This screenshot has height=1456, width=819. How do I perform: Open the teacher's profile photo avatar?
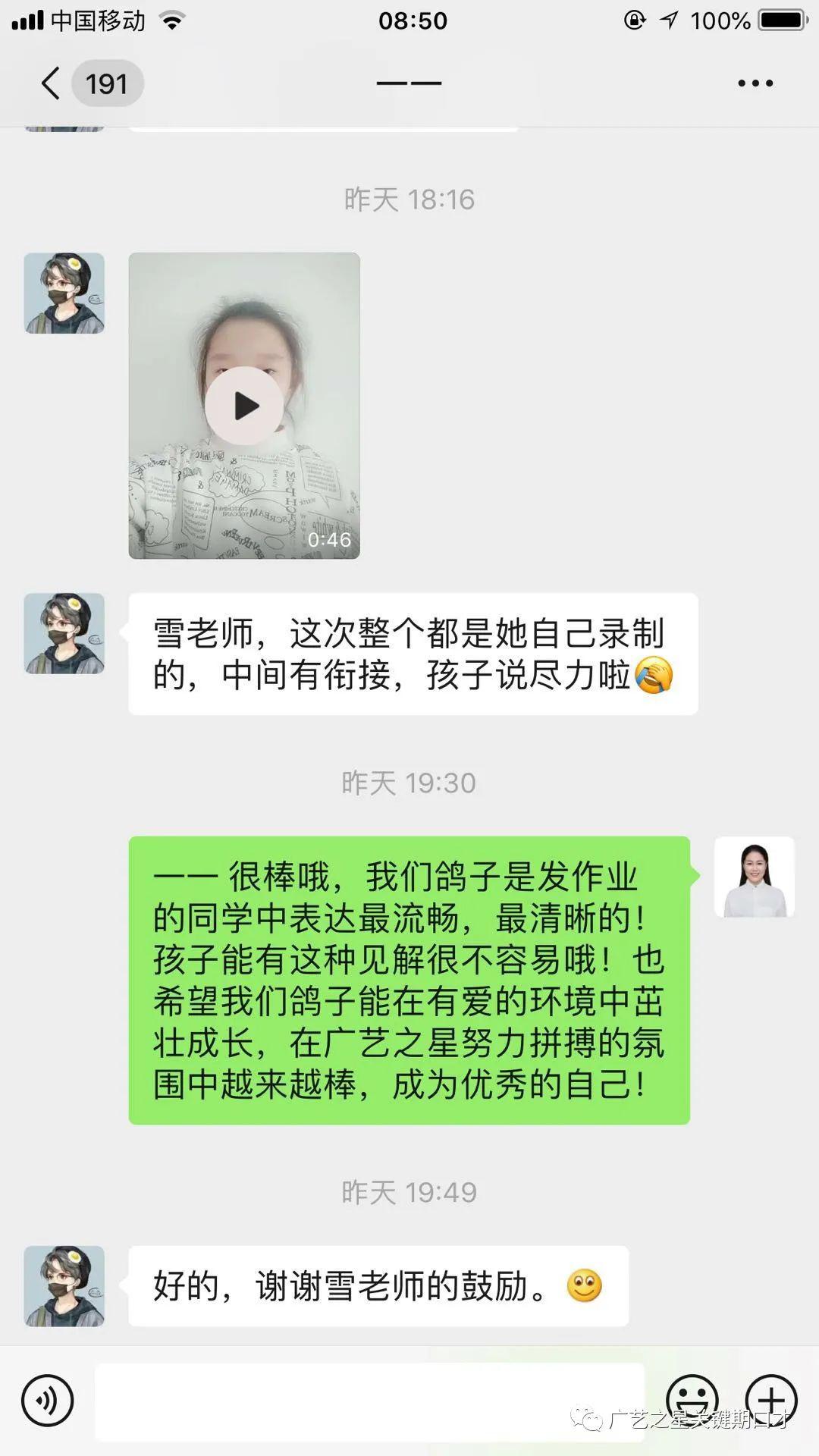(x=755, y=877)
